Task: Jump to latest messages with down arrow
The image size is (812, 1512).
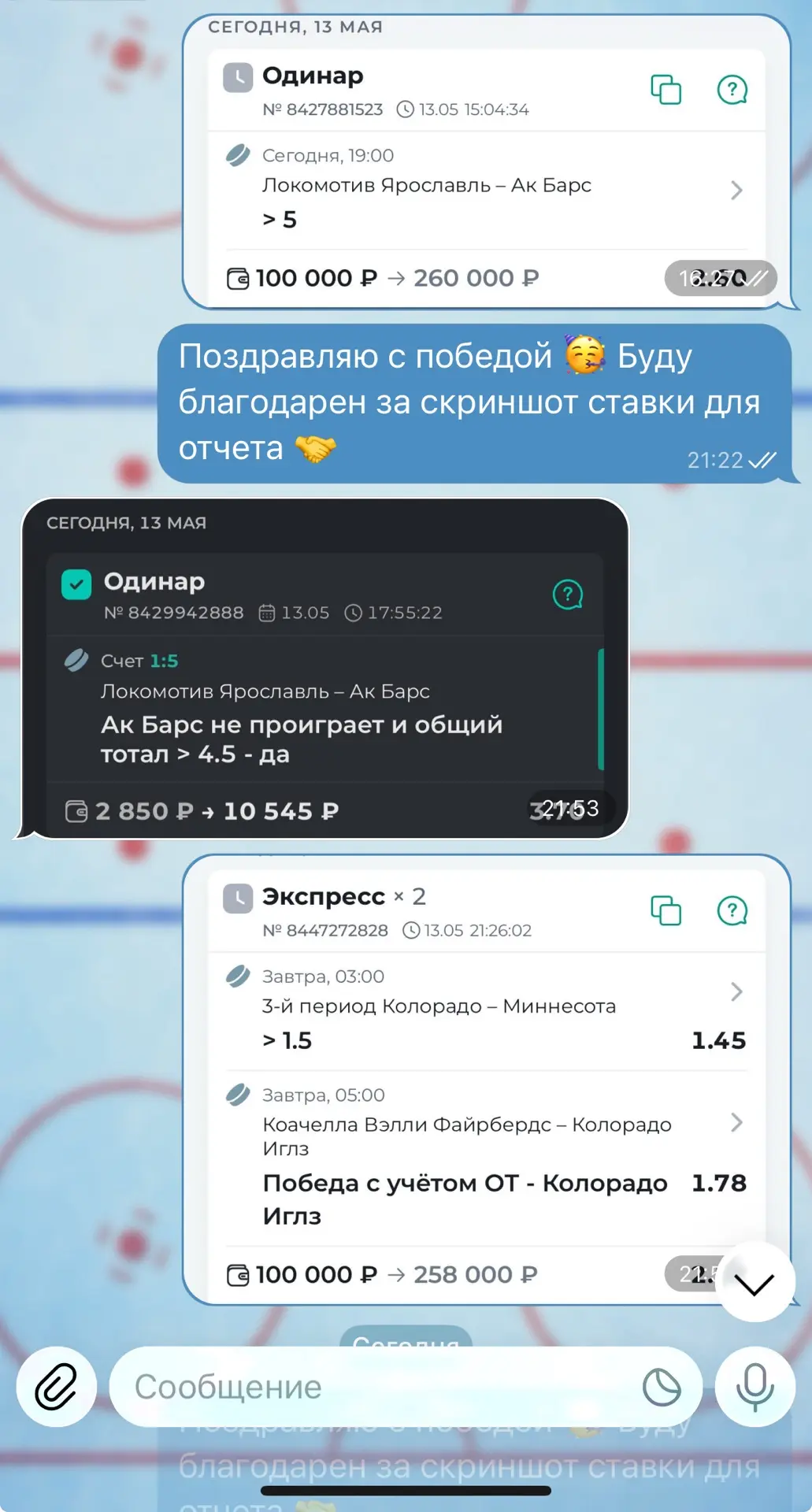Action: pos(755,1284)
